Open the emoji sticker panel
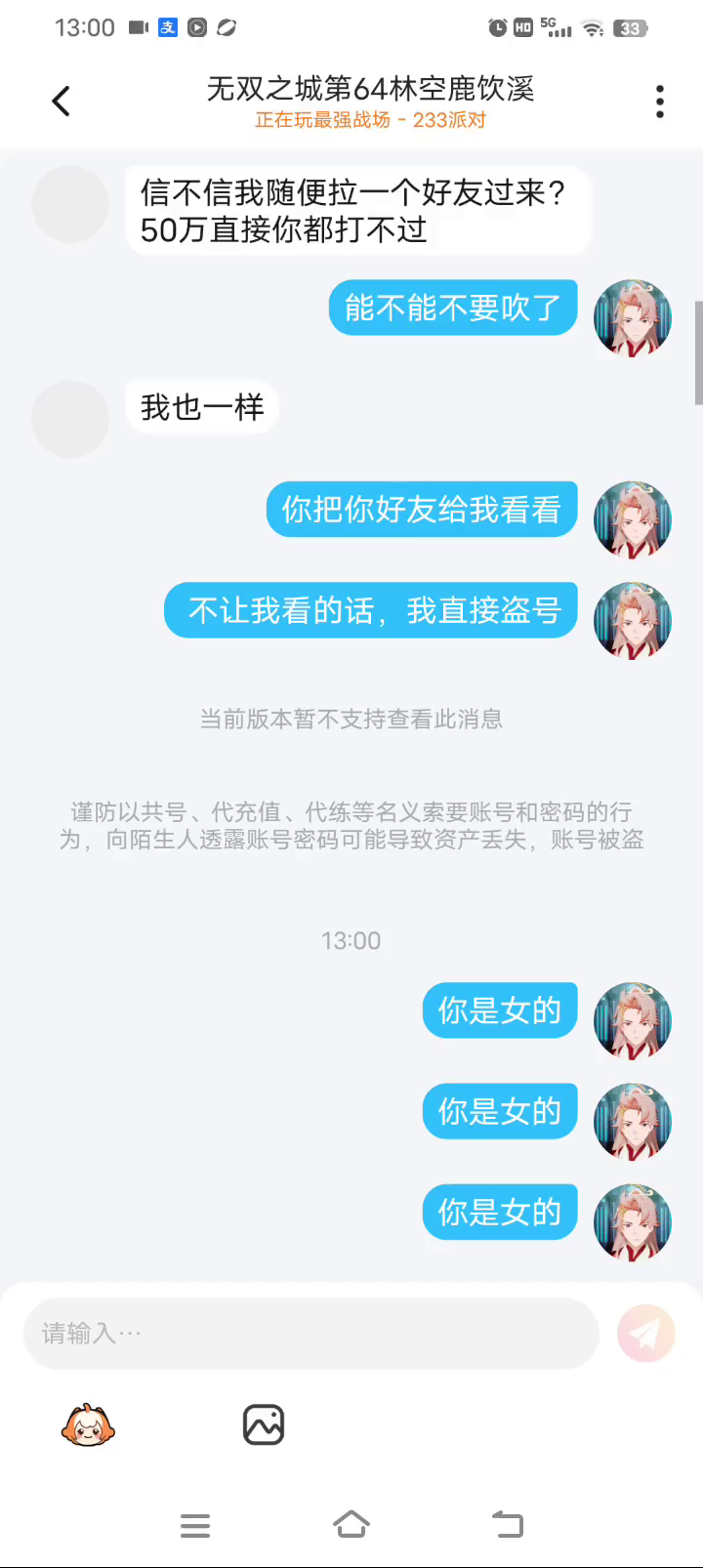This screenshot has width=703, height=1568. (88, 1425)
